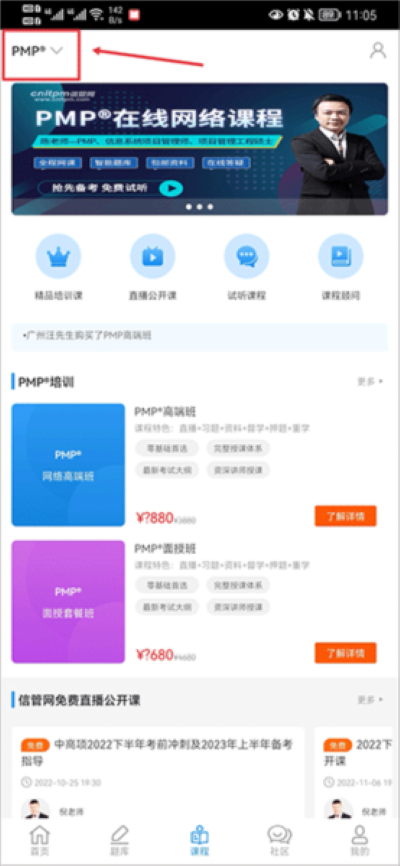Open the user profile icon
This screenshot has height=866, width=400.
pos(378,50)
